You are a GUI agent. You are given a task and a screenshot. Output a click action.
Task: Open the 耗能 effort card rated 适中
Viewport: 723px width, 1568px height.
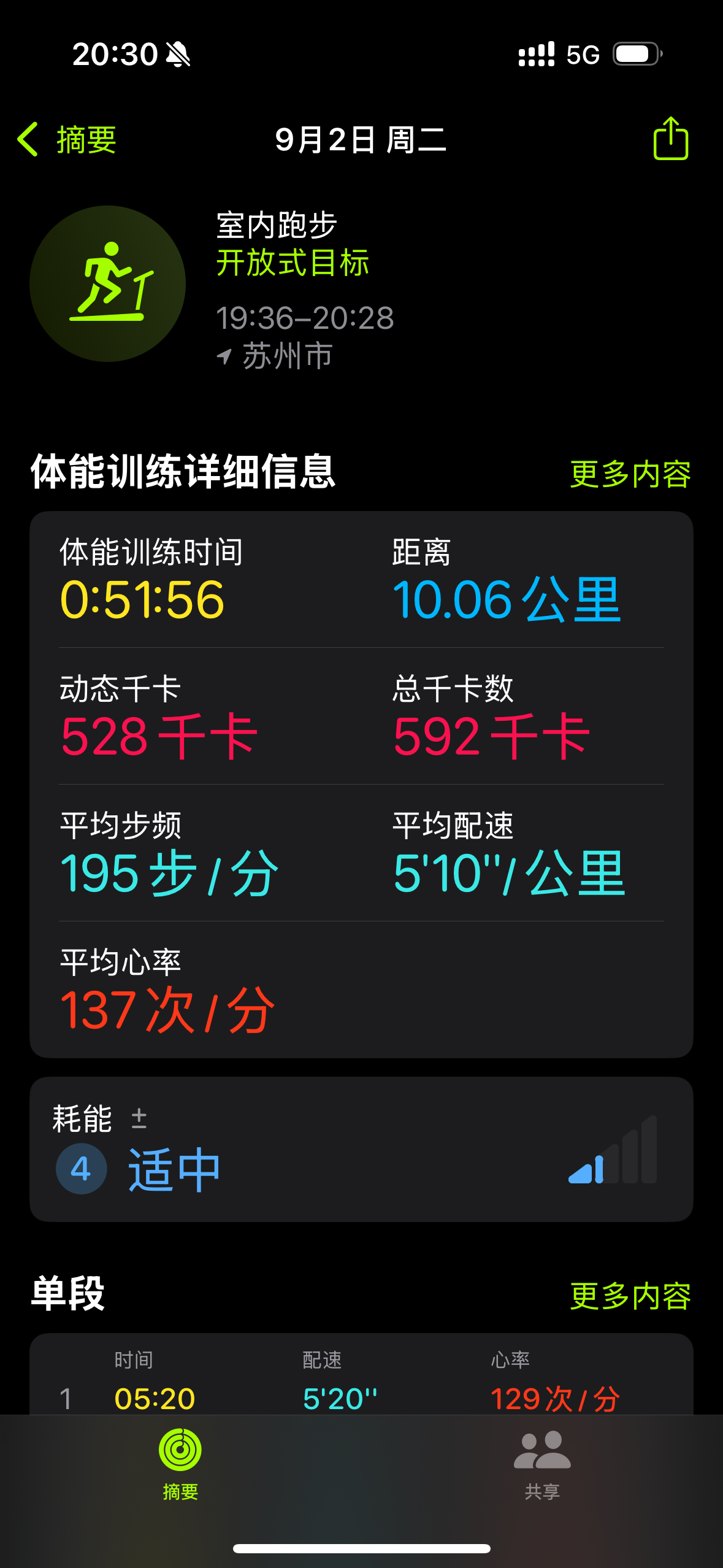point(361,1149)
